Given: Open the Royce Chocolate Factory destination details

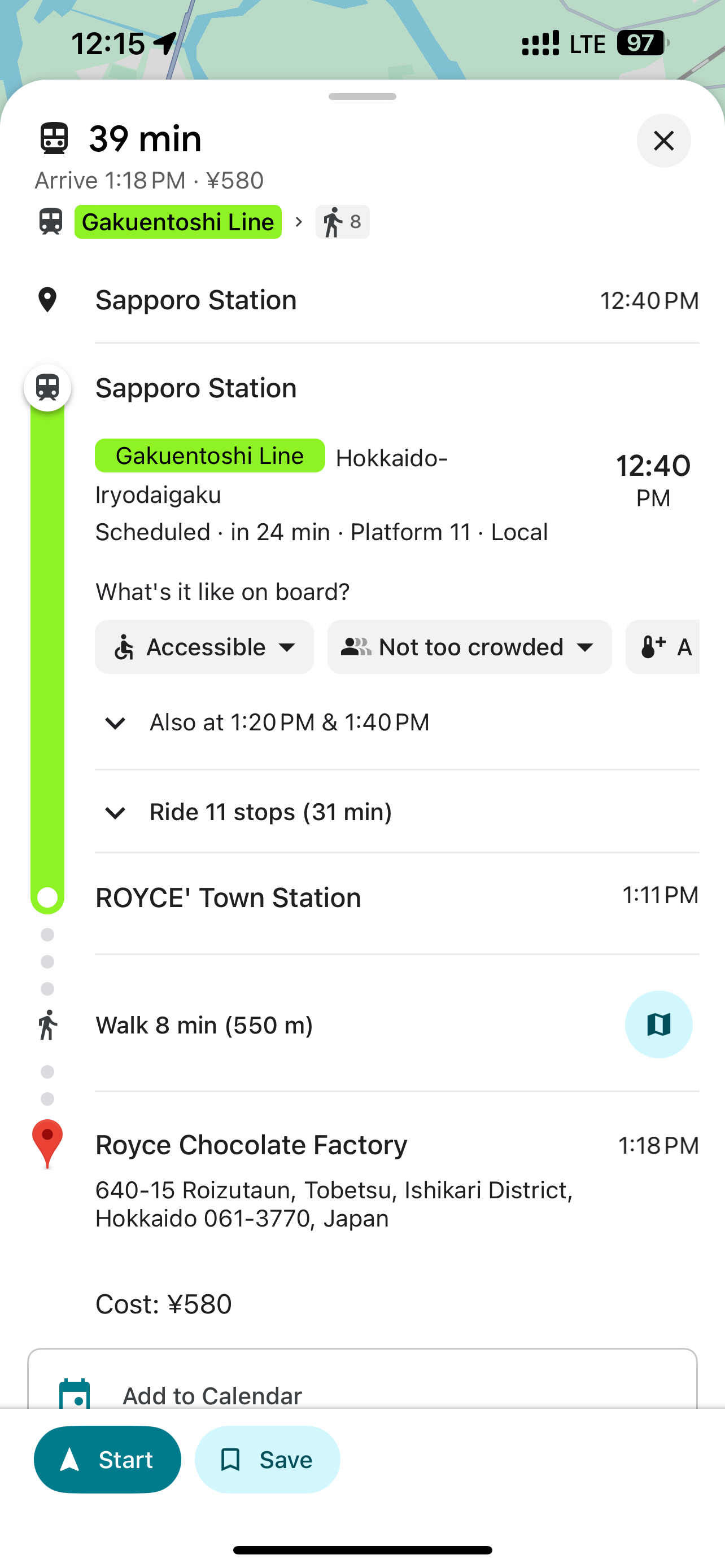Looking at the screenshot, I should [251, 1145].
